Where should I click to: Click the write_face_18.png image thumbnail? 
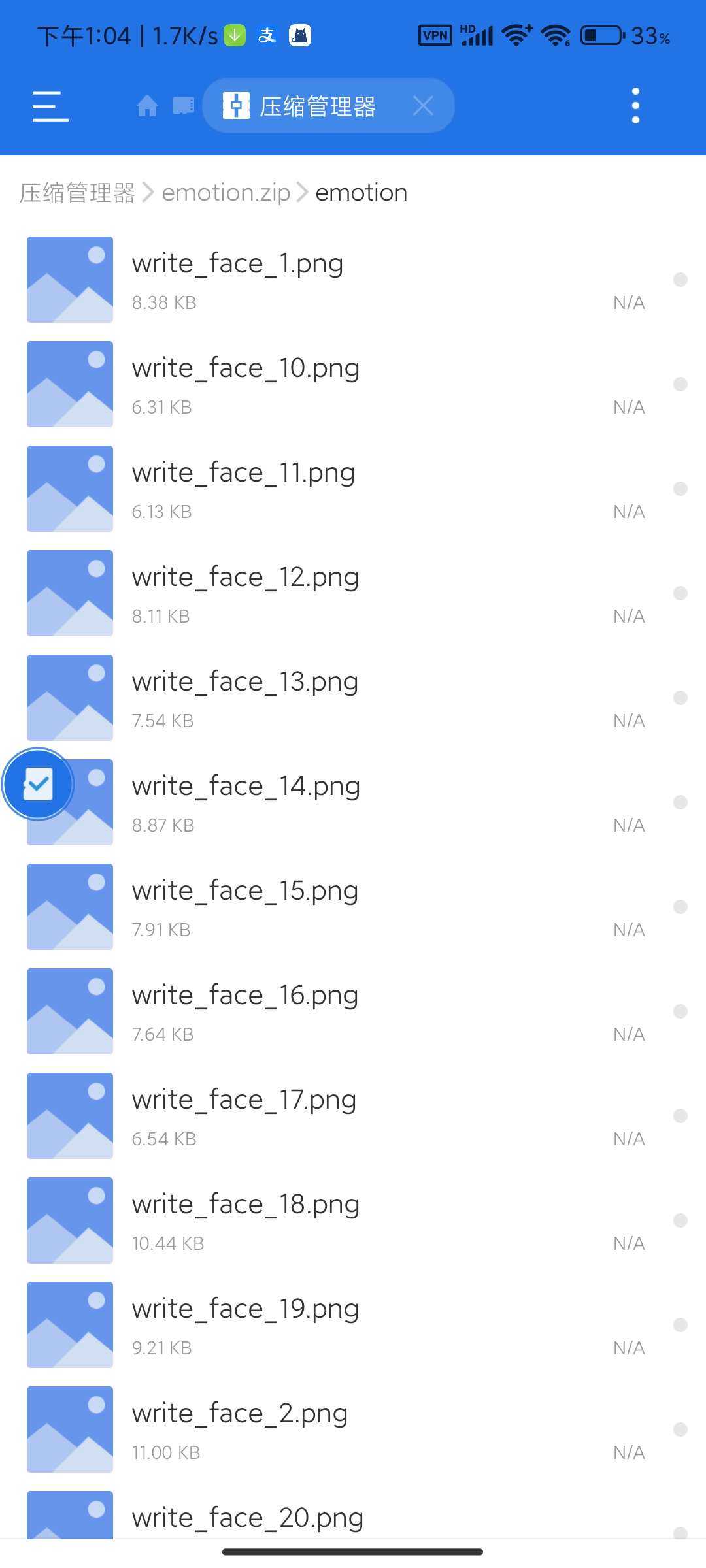(69, 1220)
